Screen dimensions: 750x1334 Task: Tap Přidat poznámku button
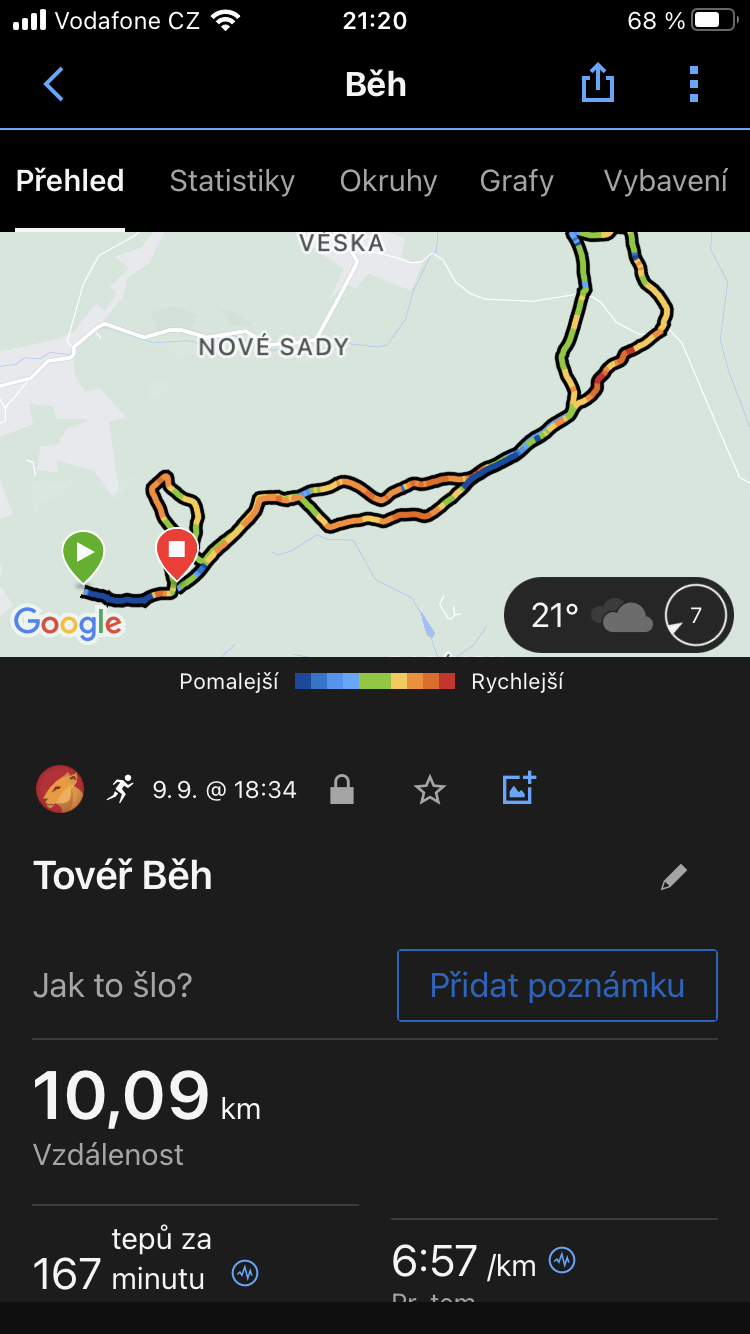click(557, 985)
